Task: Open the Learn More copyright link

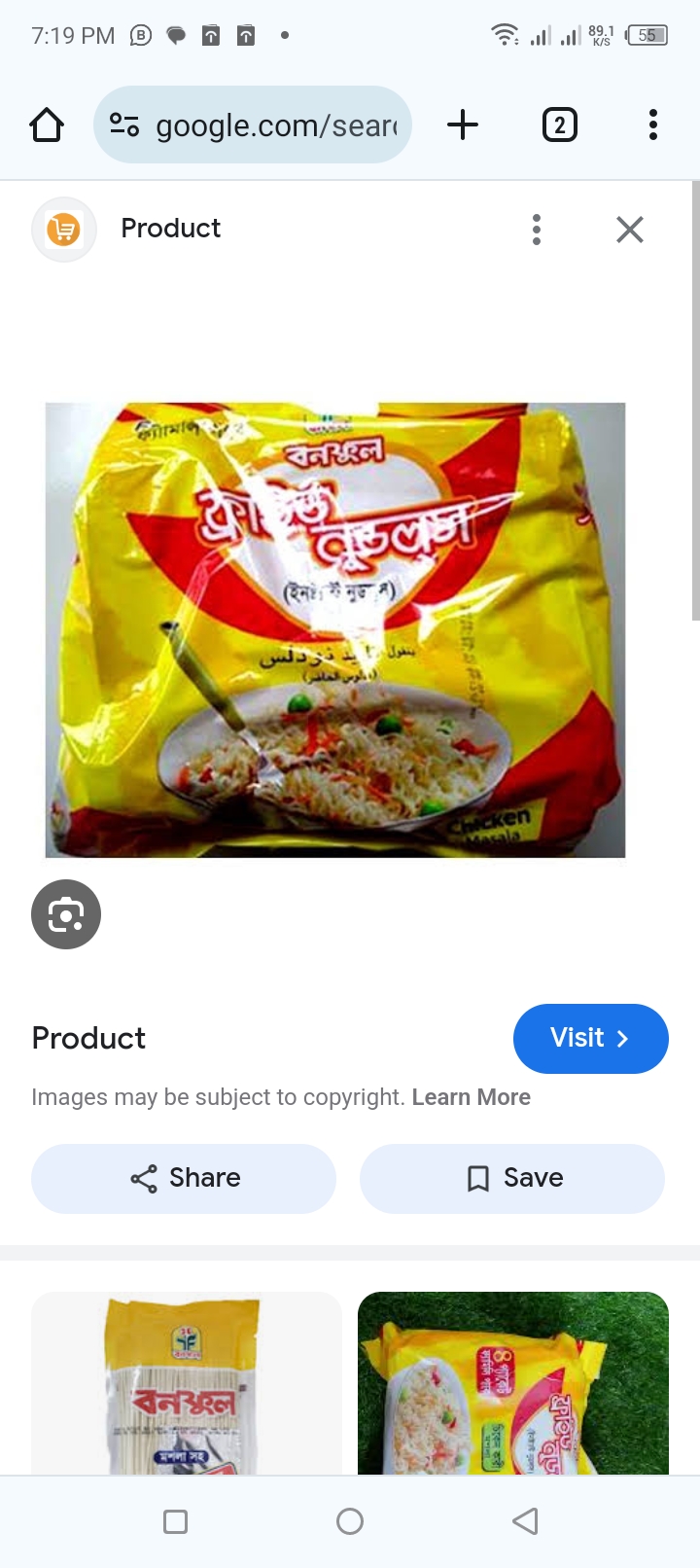Action: pyautogui.click(x=471, y=1096)
